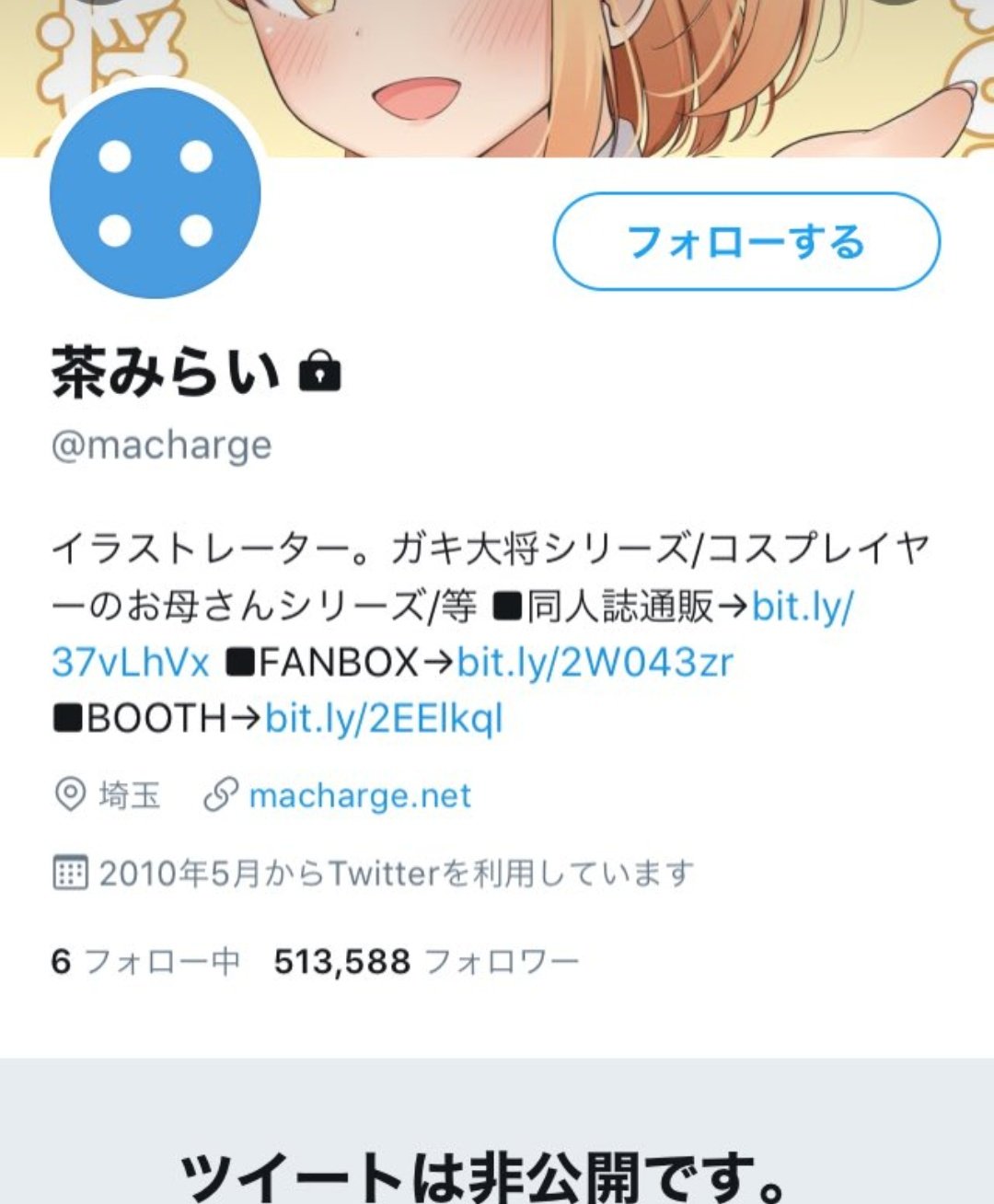Screen dimensions: 994x1204
Task: Tap the フォローする follow button
Action: click(x=746, y=241)
